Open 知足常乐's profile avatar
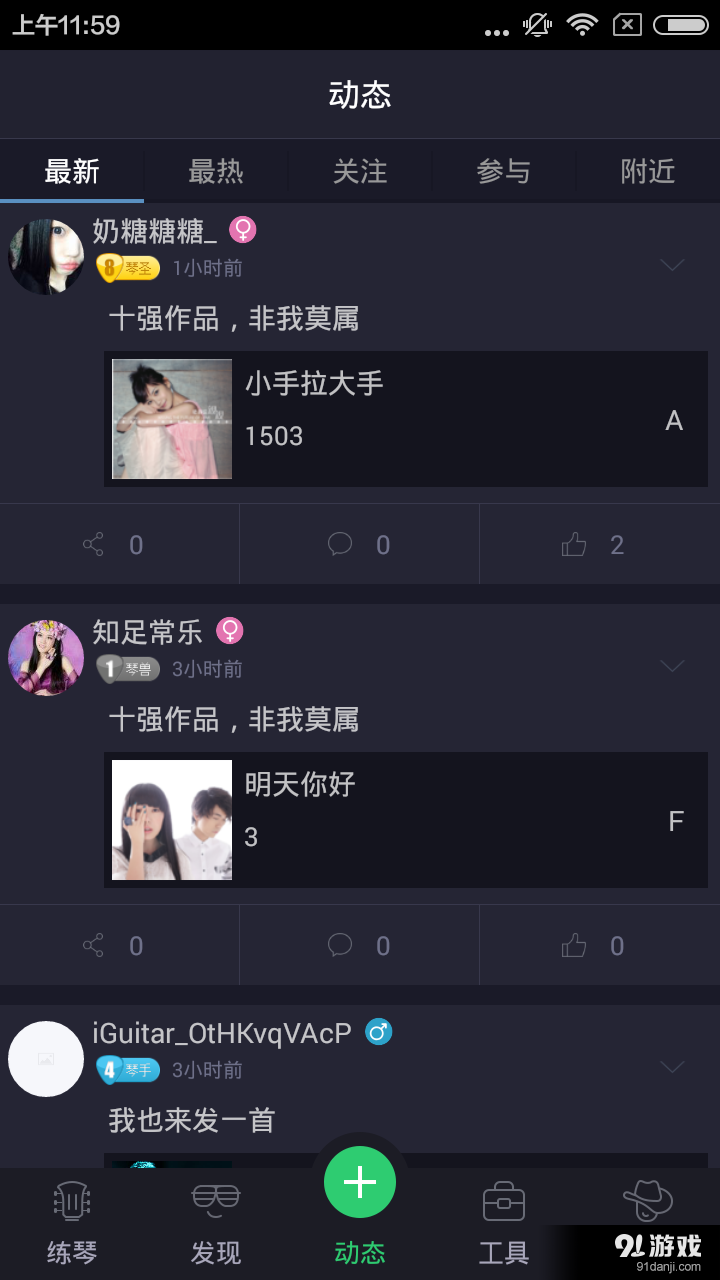720x1280 pixels. click(x=46, y=657)
